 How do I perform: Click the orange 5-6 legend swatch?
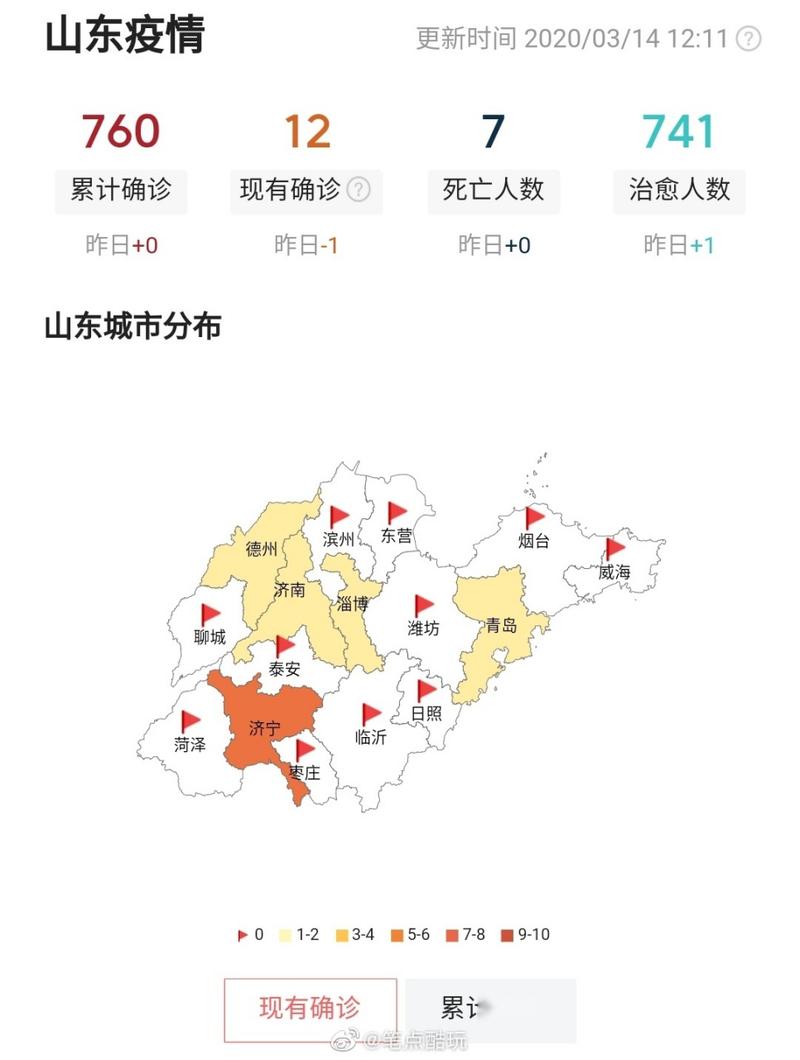(396, 934)
